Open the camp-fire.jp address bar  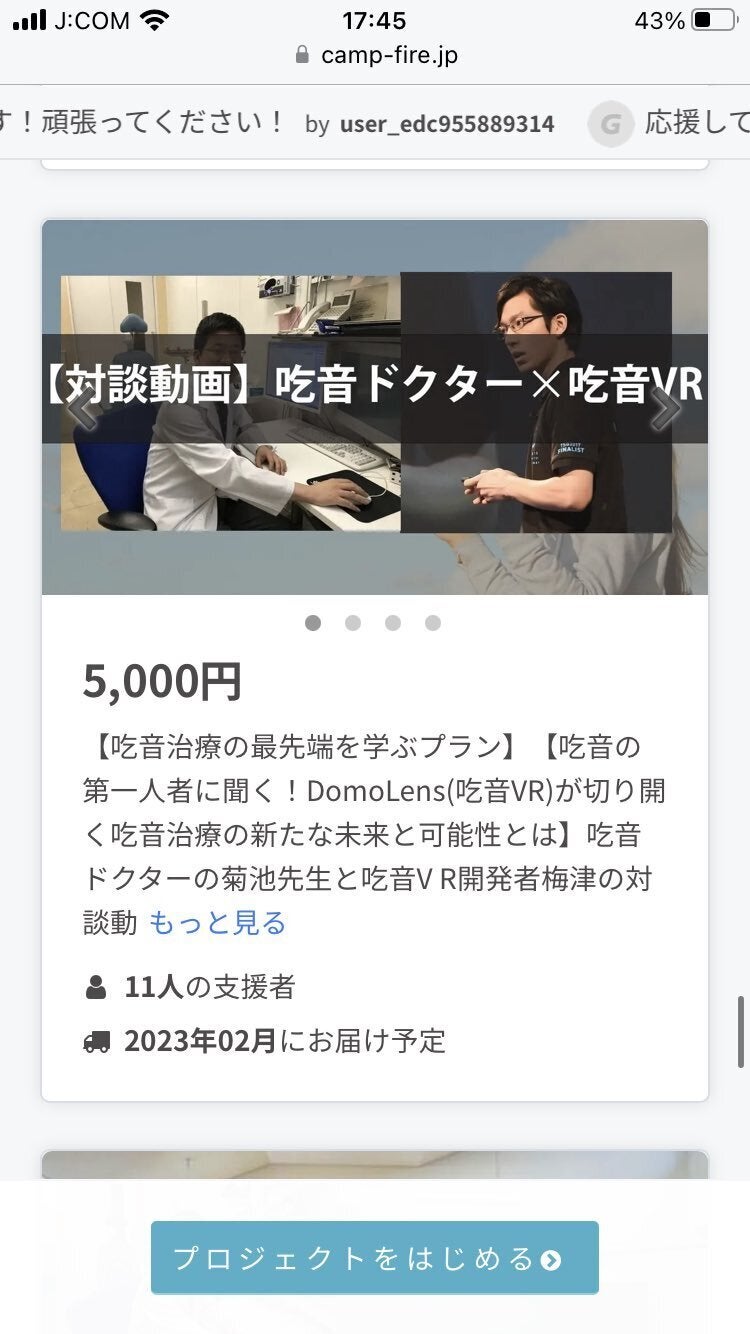tap(376, 55)
